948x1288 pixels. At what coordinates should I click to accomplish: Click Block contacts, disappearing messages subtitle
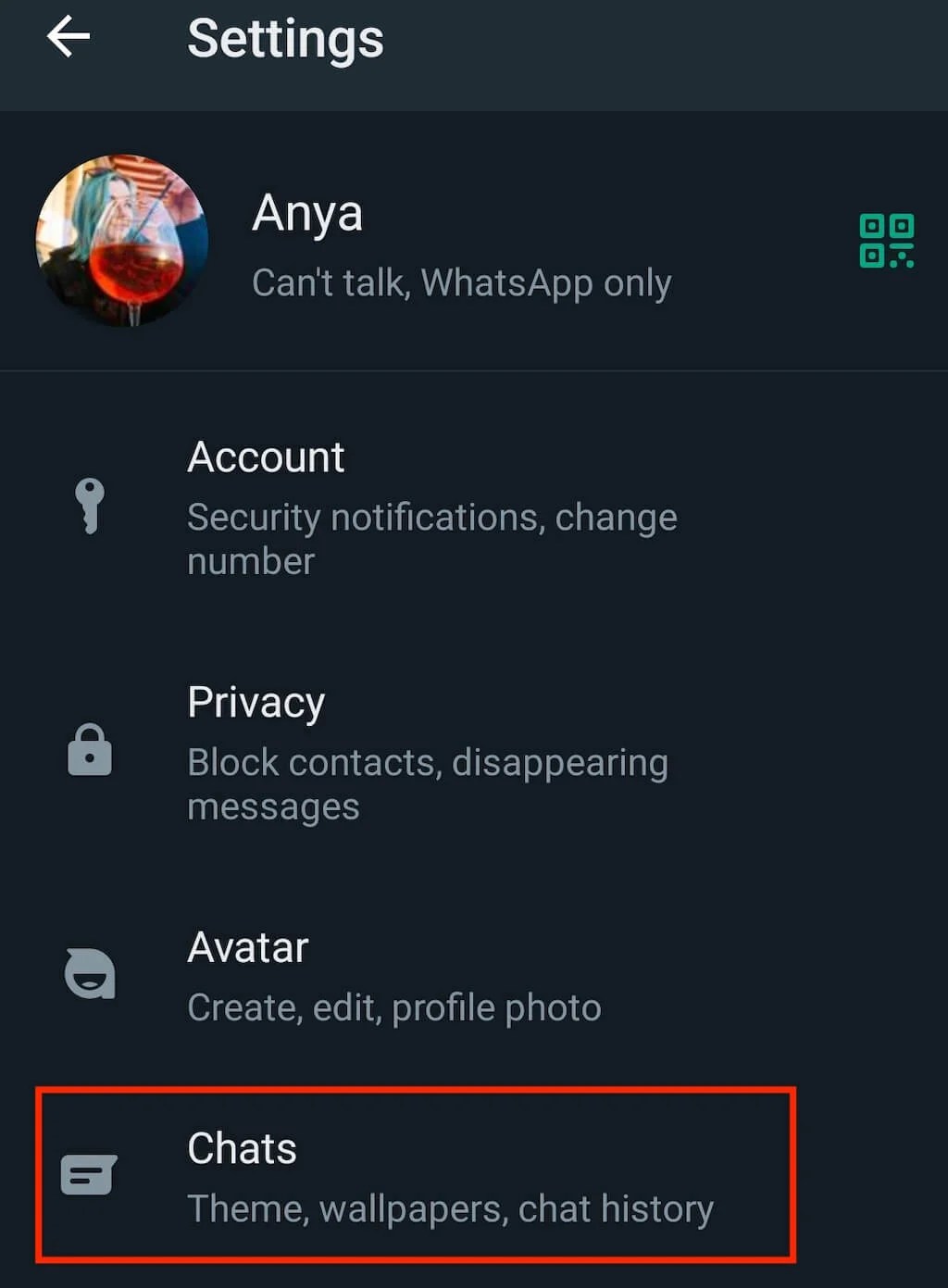[x=428, y=784]
